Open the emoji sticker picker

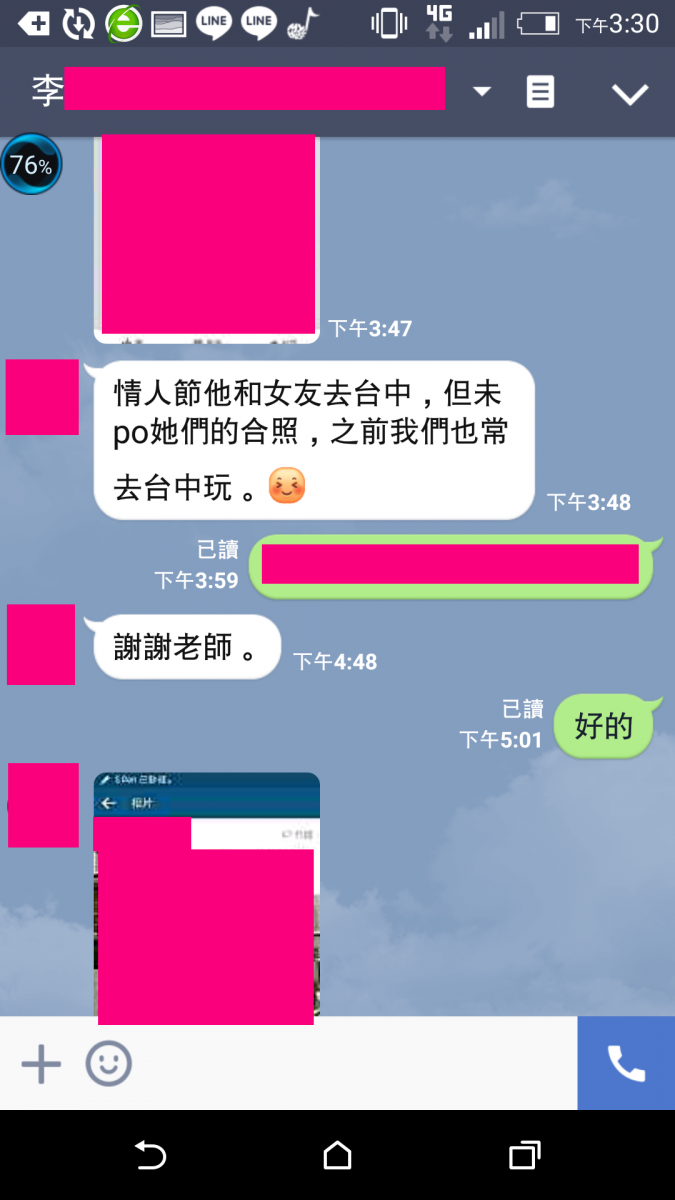[108, 1064]
